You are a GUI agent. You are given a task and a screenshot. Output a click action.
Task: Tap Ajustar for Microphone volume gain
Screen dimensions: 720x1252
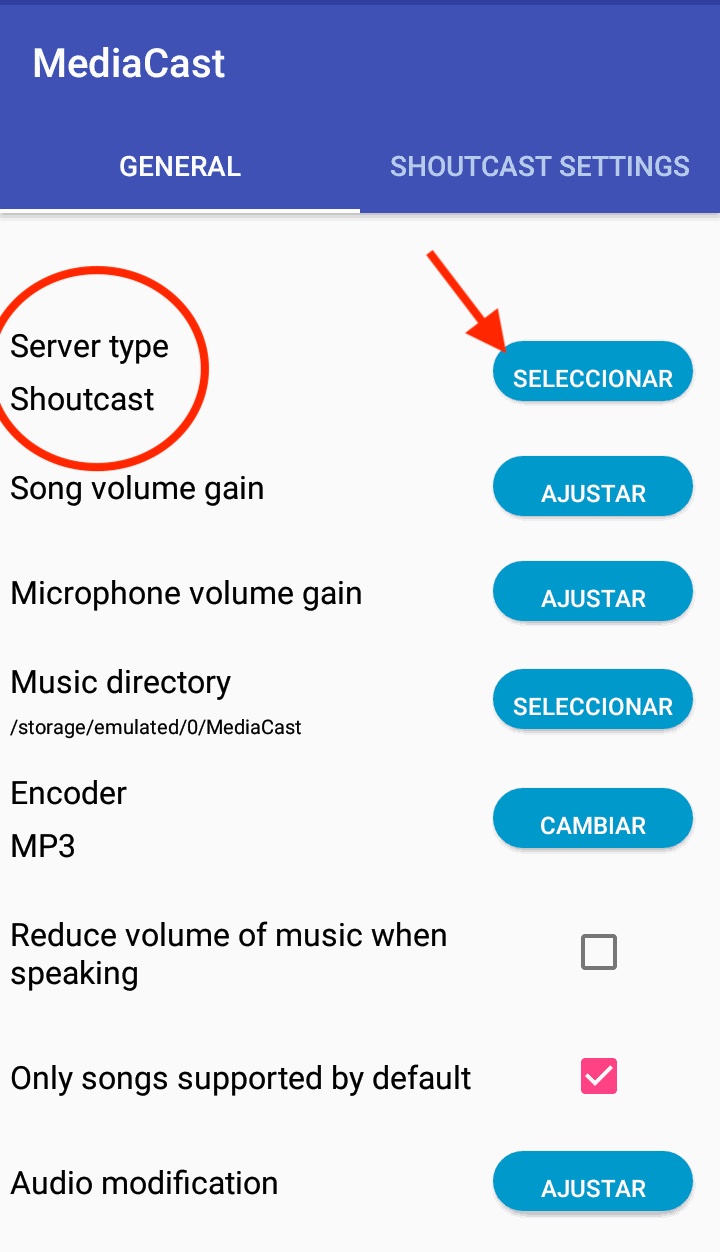pos(593,593)
